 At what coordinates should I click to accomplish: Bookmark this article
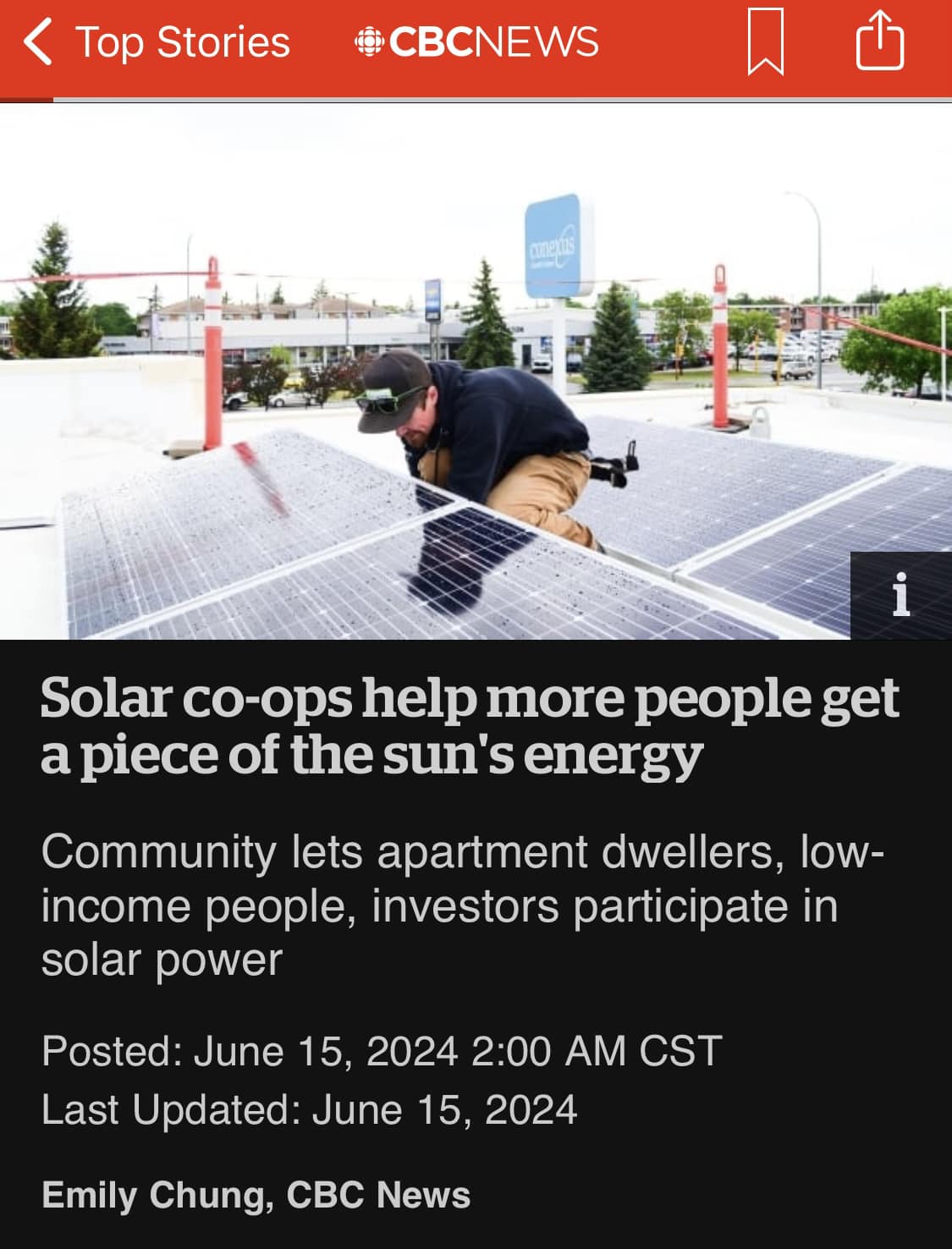tap(766, 42)
